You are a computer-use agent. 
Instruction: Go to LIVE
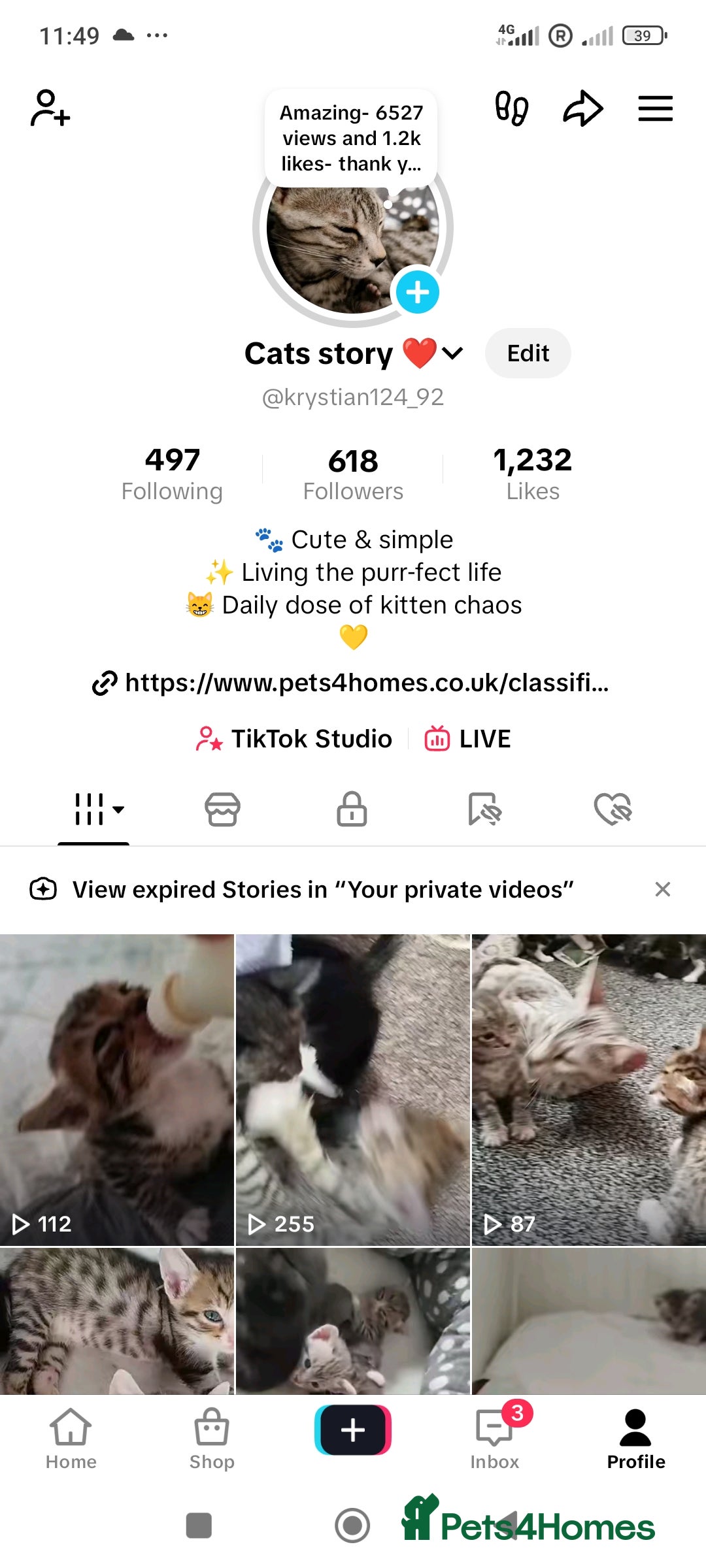[467, 739]
